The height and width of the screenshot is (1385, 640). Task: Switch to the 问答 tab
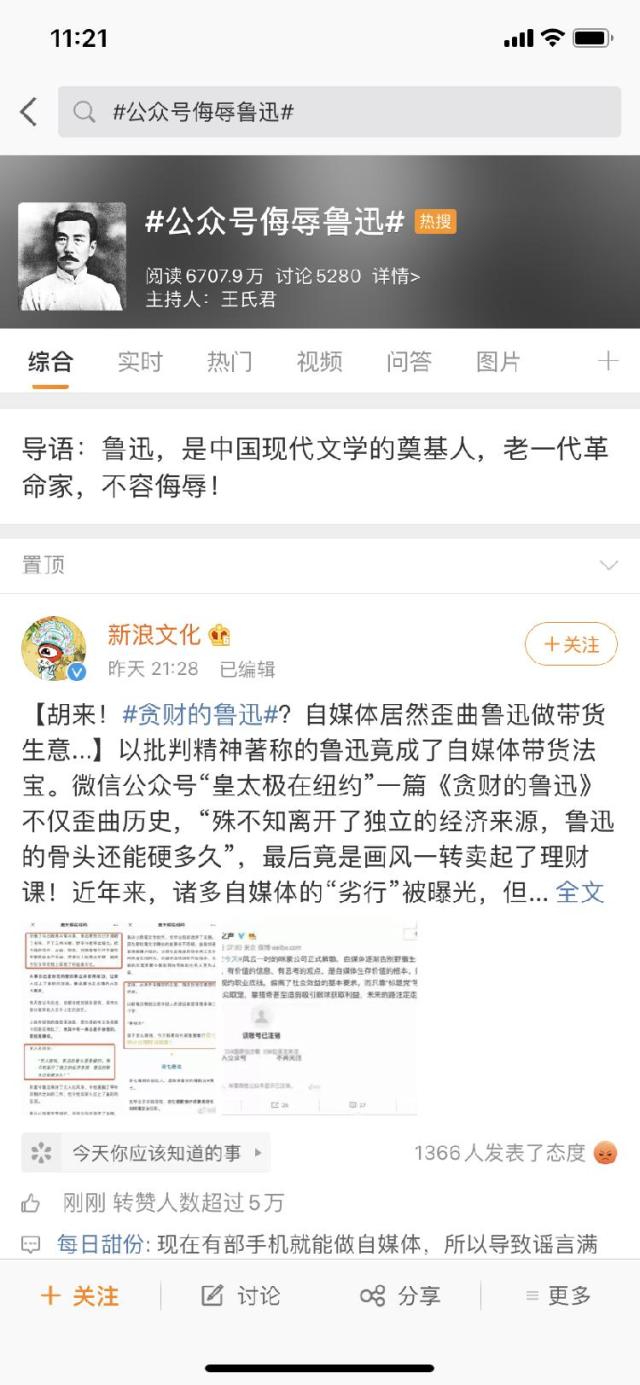408,362
